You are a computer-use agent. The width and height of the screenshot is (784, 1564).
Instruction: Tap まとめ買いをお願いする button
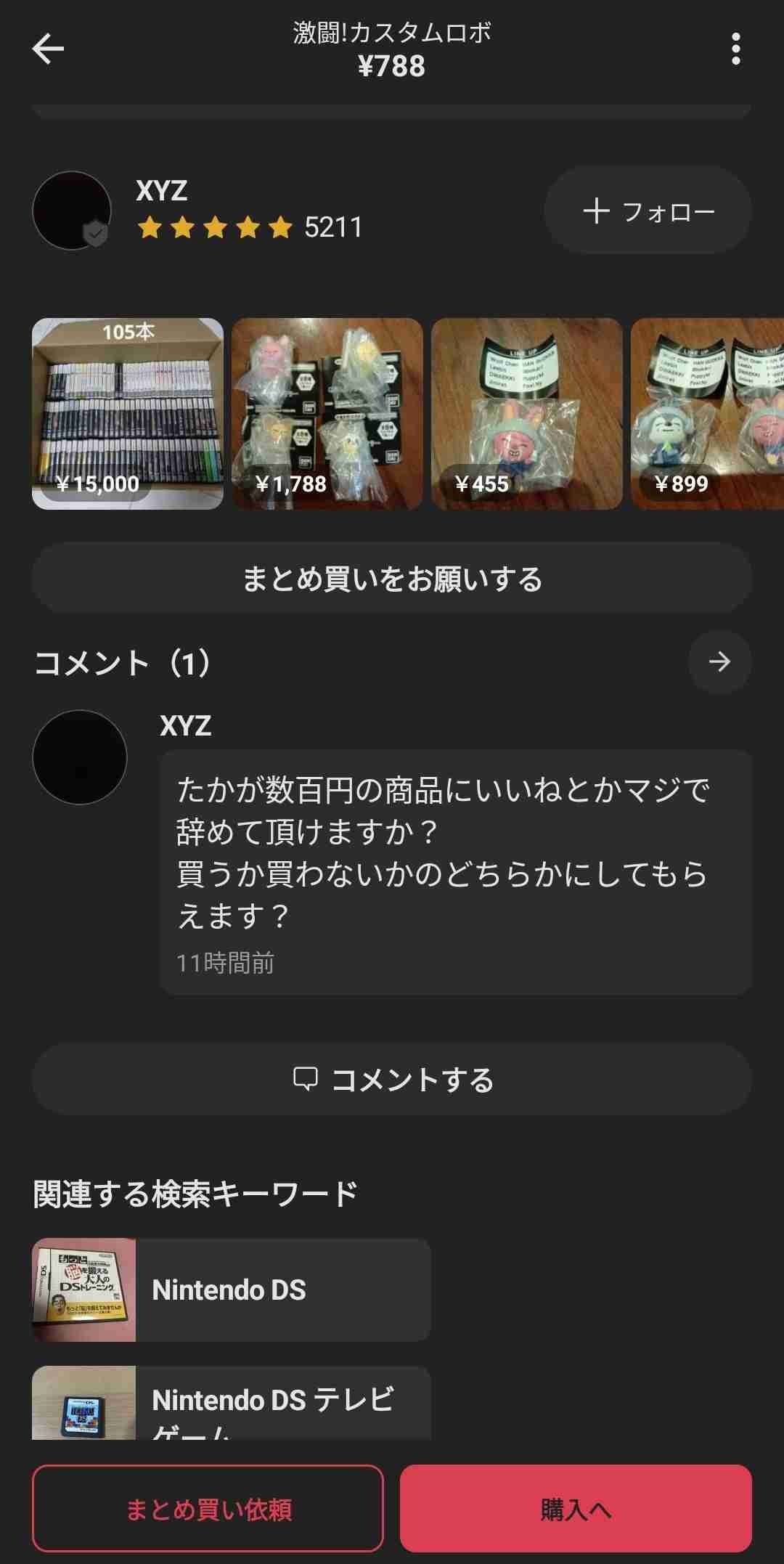(x=392, y=579)
